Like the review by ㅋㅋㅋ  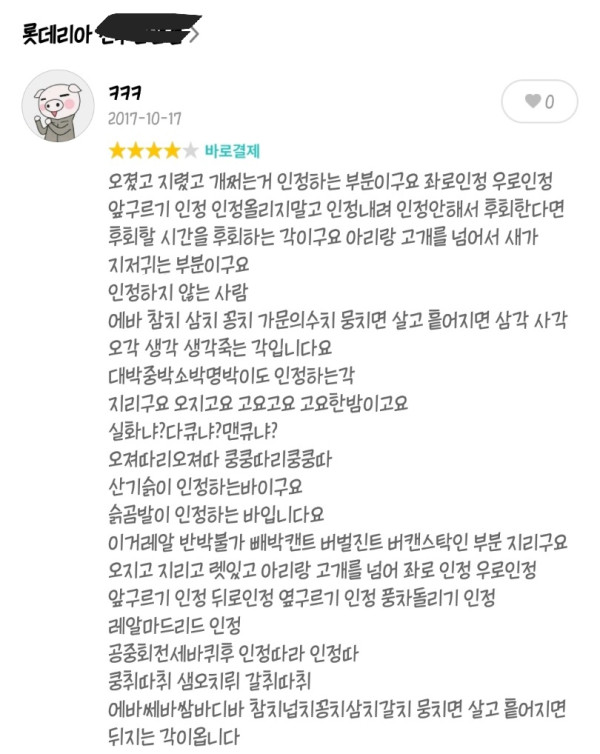(x=540, y=101)
